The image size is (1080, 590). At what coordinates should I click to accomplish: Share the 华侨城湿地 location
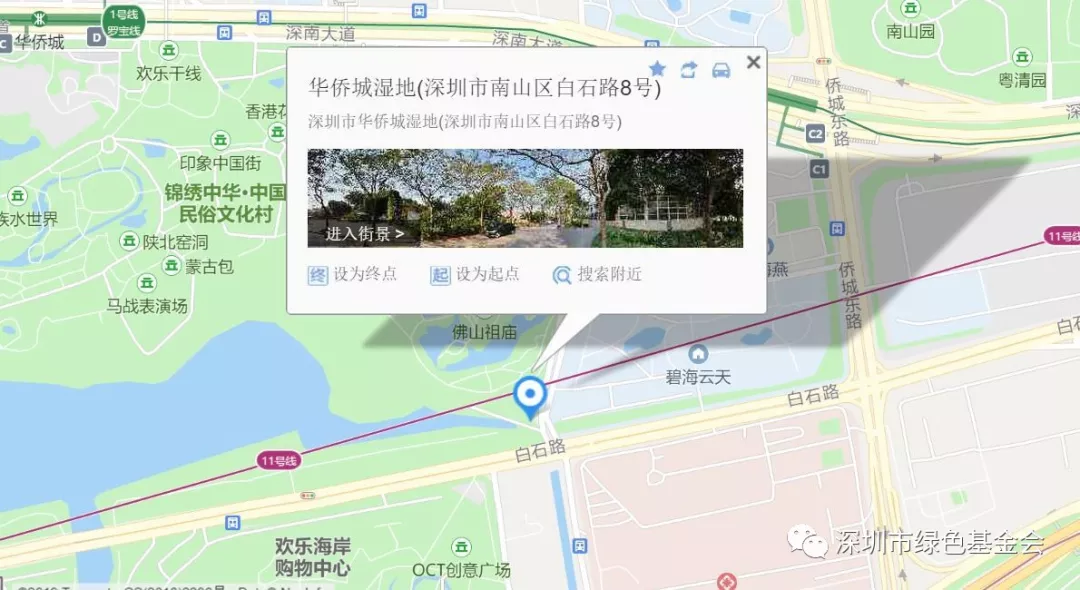click(x=689, y=69)
